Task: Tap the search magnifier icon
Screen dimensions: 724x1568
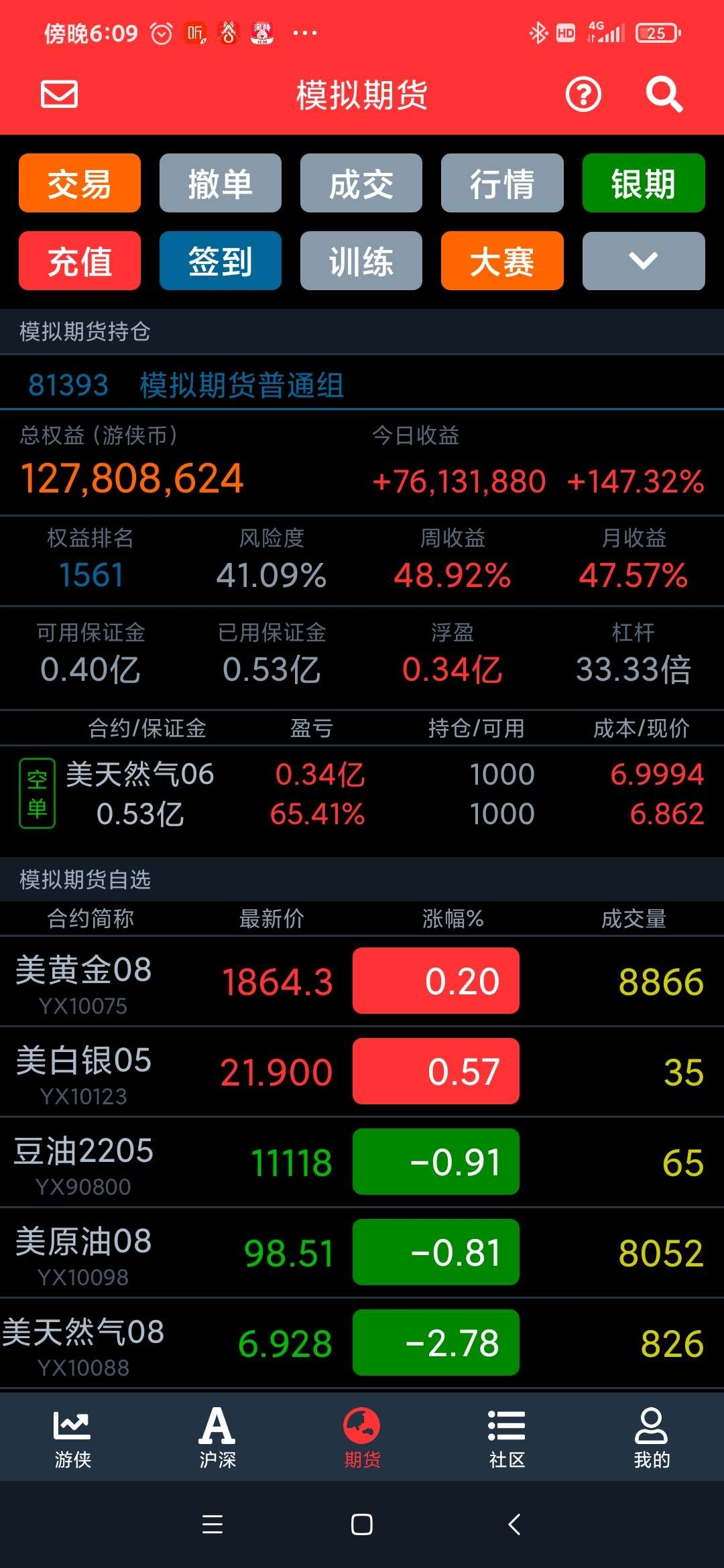Action: [x=664, y=94]
